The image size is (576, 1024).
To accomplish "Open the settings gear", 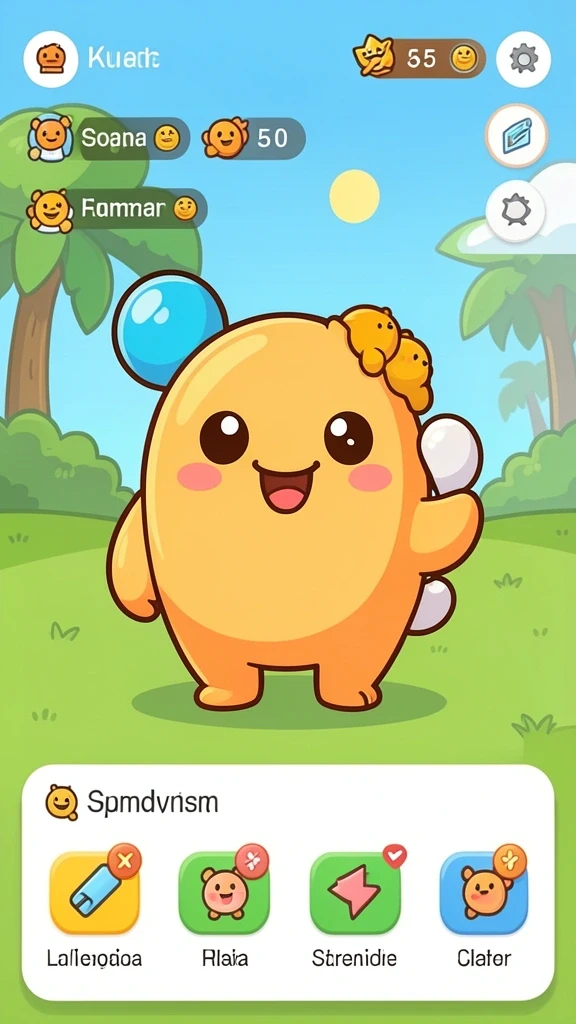I will point(523,59).
